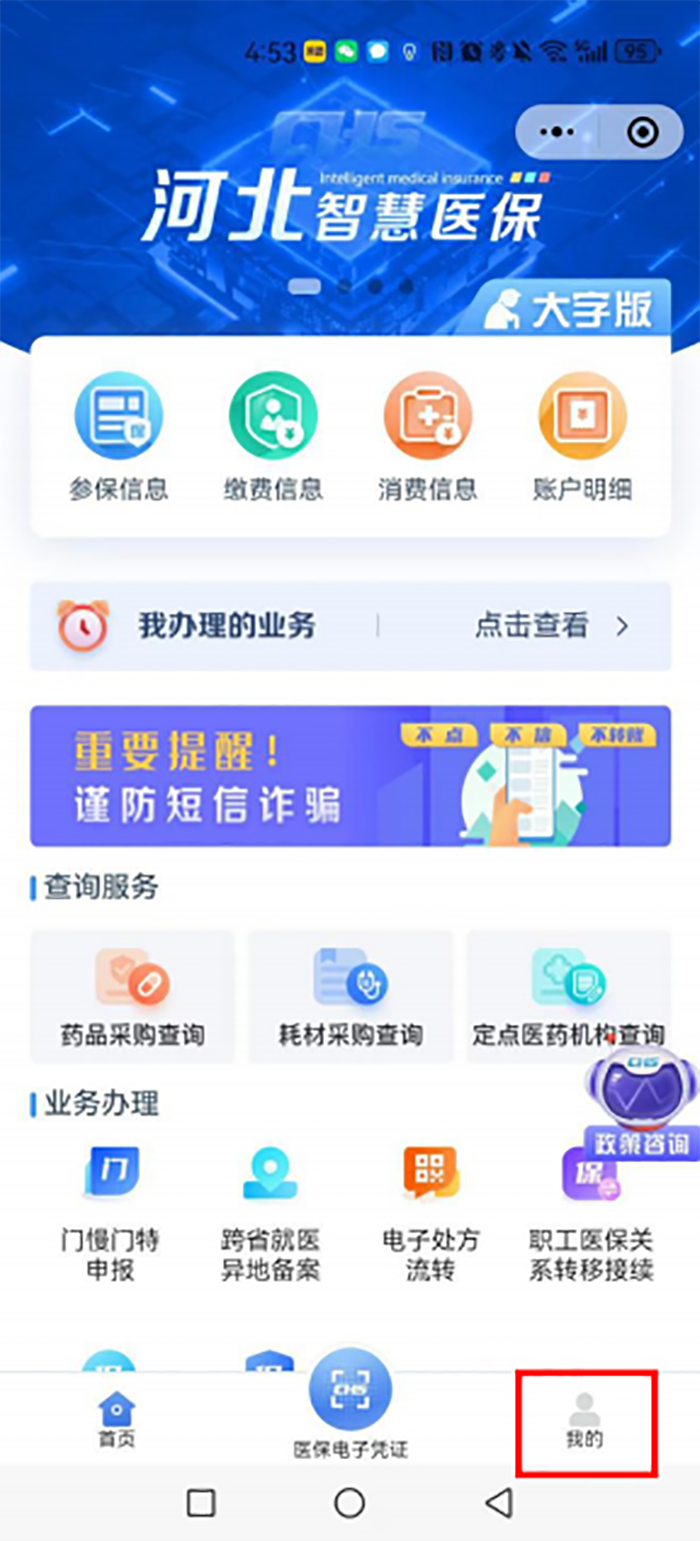The height and width of the screenshot is (1541, 700).
Task: Open 定点医药机构查询 institution lookup
Action: 568,996
